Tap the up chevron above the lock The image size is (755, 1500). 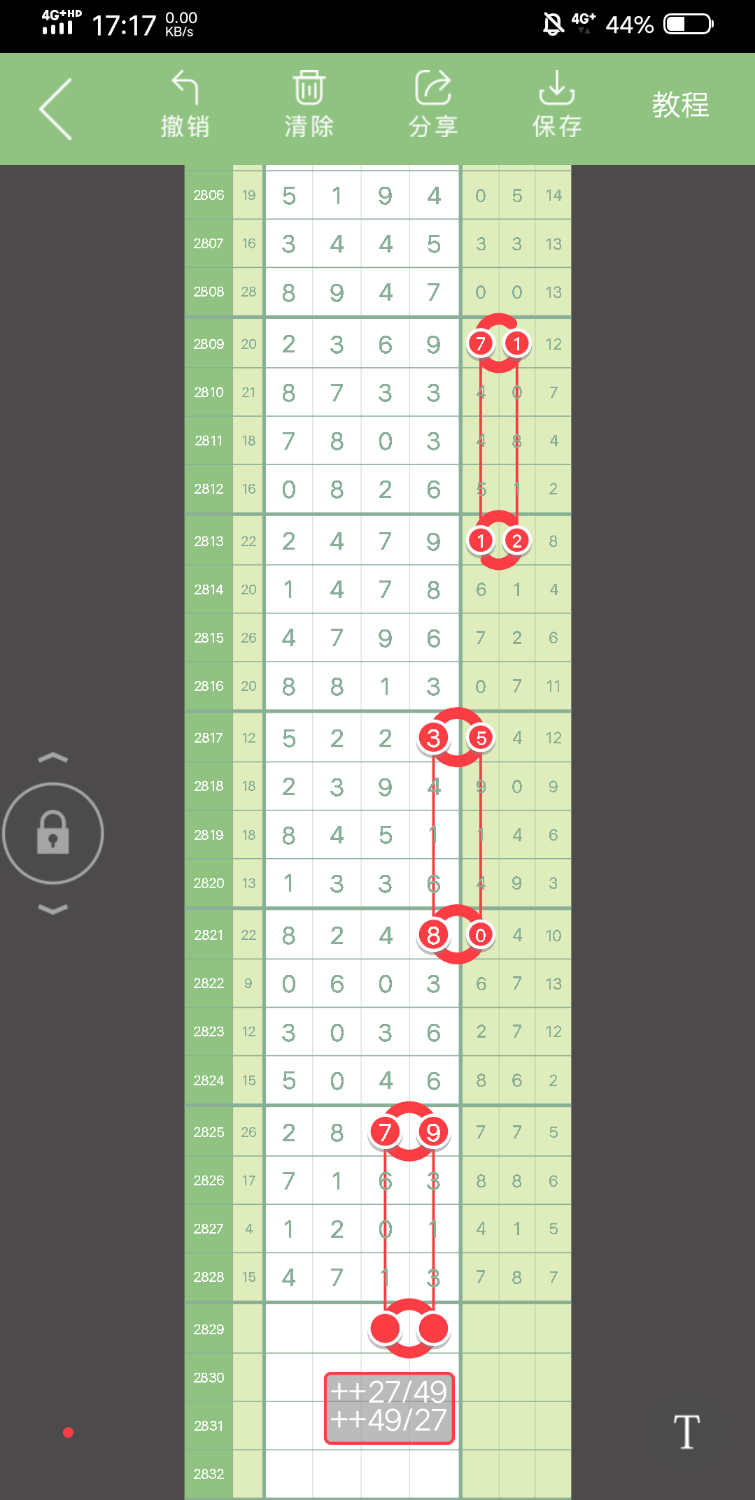click(53, 758)
